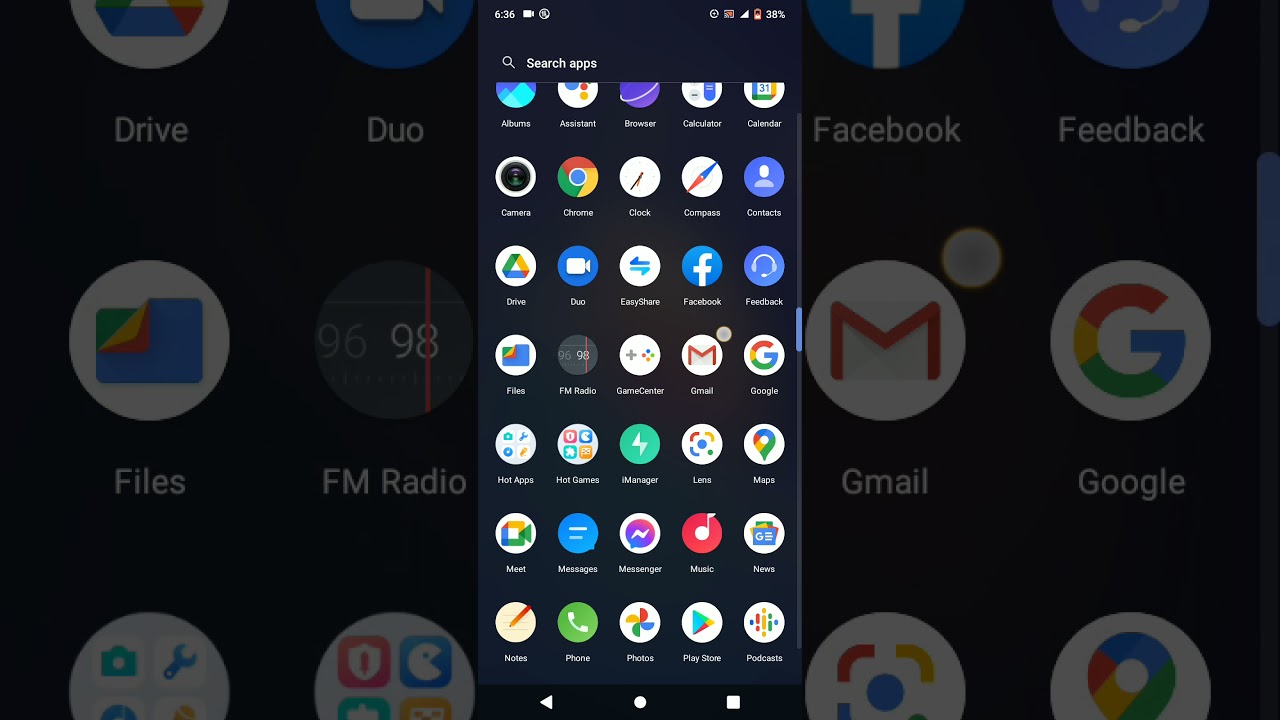1280x720 pixels.
Task: Launch Facebook
Action: pos(702,267)
